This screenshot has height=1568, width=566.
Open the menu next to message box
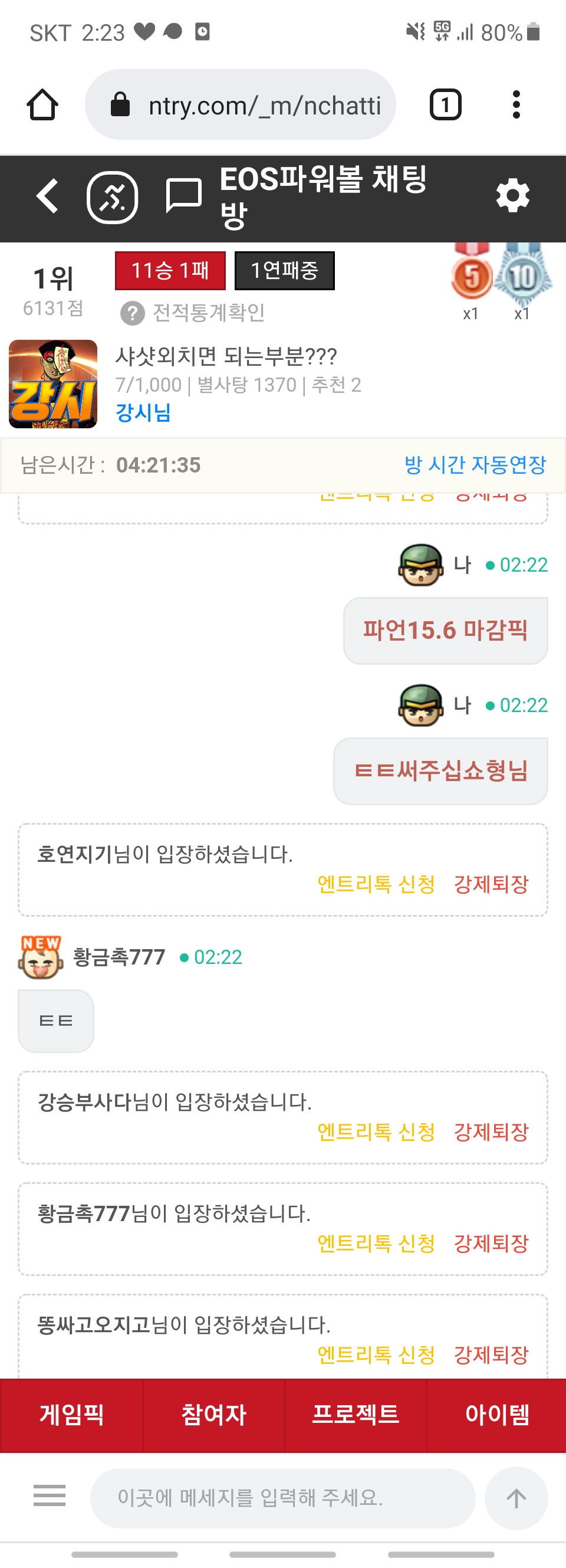tap(50, 1495)
